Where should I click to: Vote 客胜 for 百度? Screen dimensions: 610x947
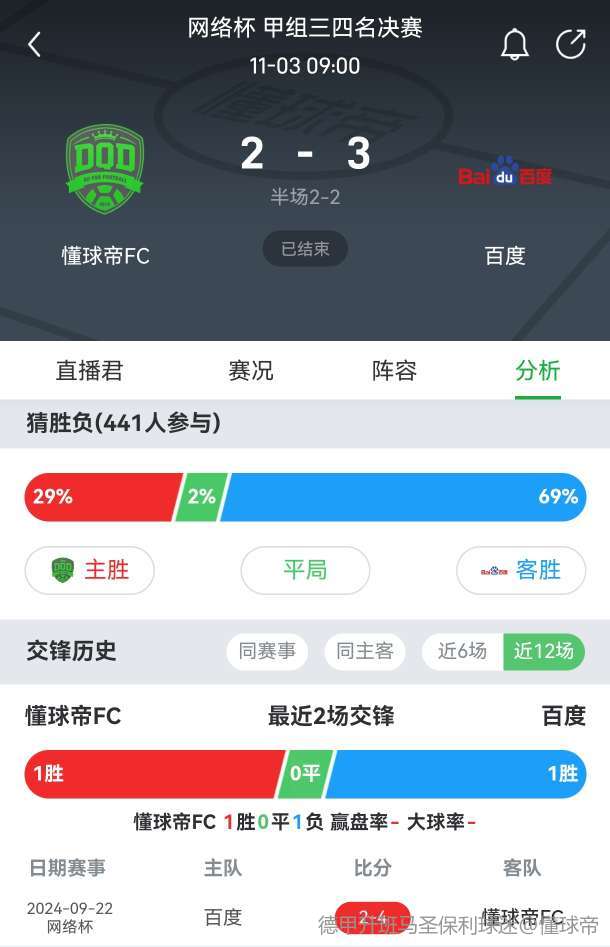tap(521, 570)
